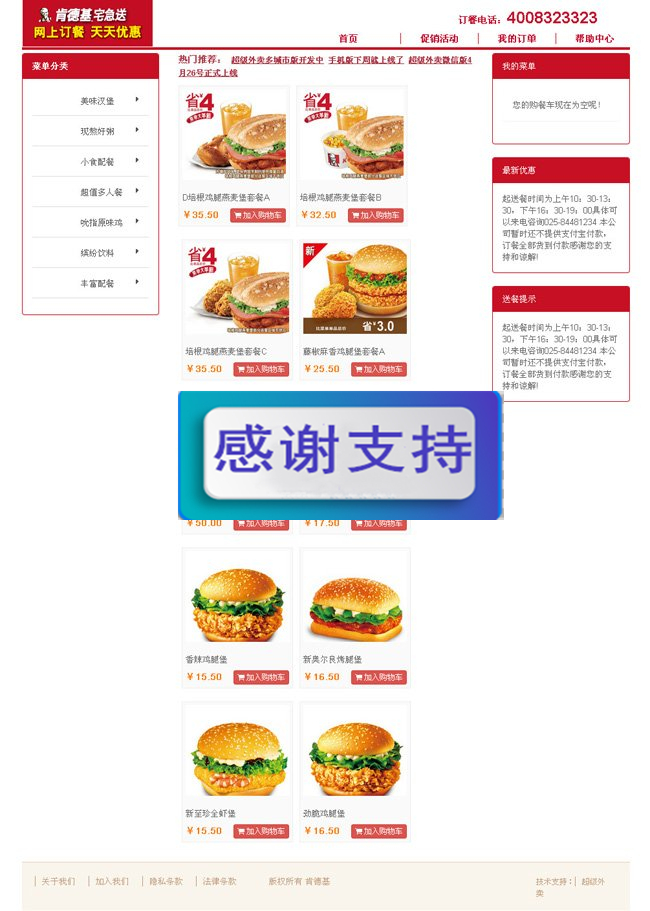Open the 手机版下周就上线了 link
Screen dimensions: 650x911
click(x=365, y=60)
